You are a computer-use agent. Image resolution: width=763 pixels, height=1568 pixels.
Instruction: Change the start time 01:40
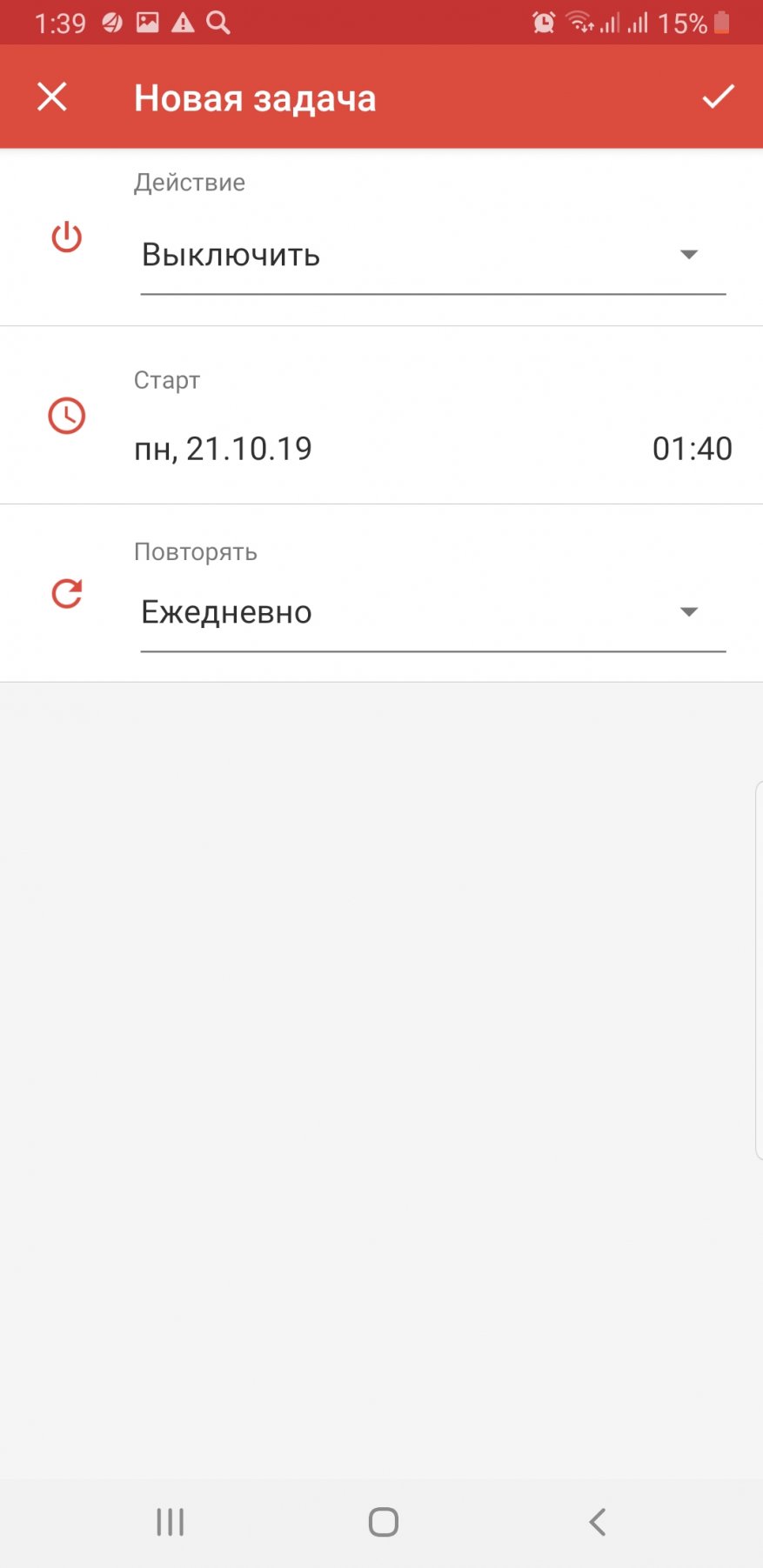coord(692,449)
